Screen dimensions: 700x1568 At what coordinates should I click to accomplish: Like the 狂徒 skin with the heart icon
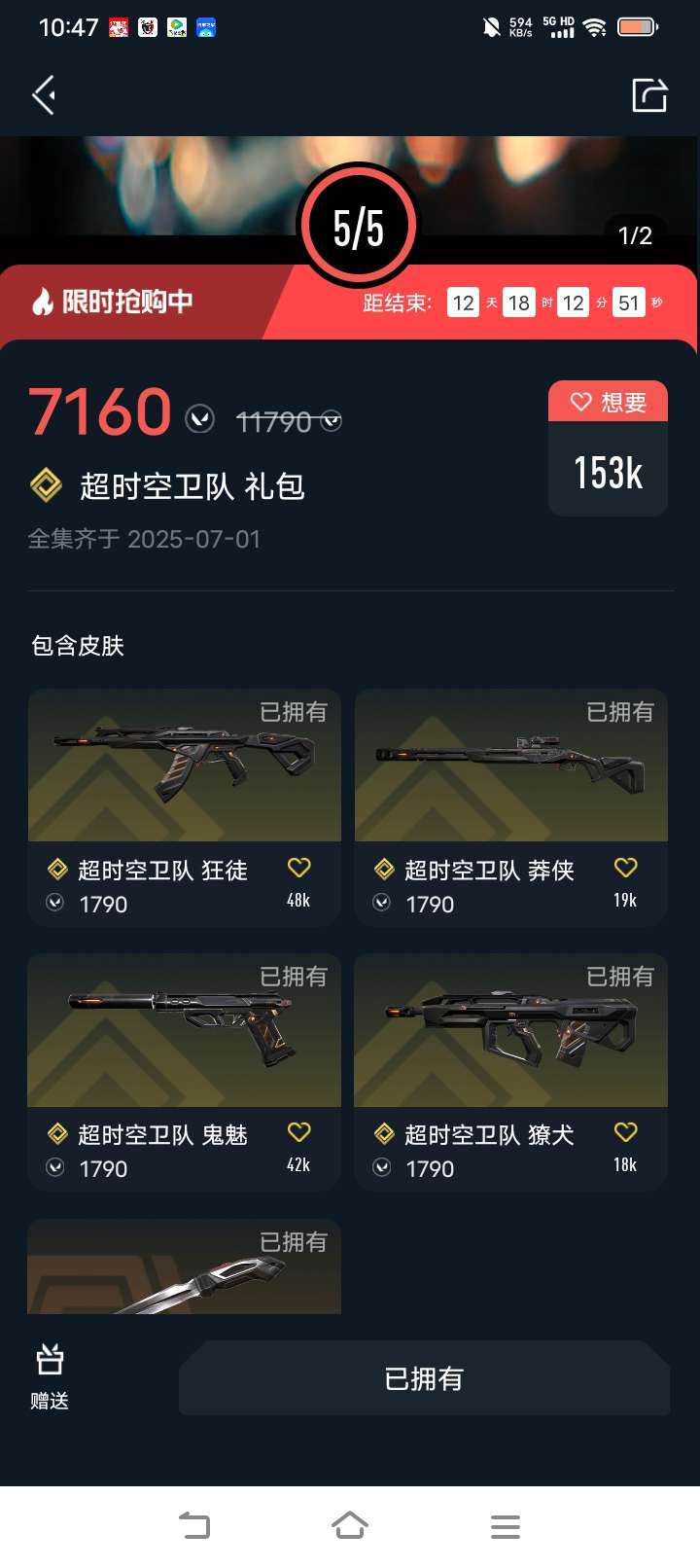(299, 867)
